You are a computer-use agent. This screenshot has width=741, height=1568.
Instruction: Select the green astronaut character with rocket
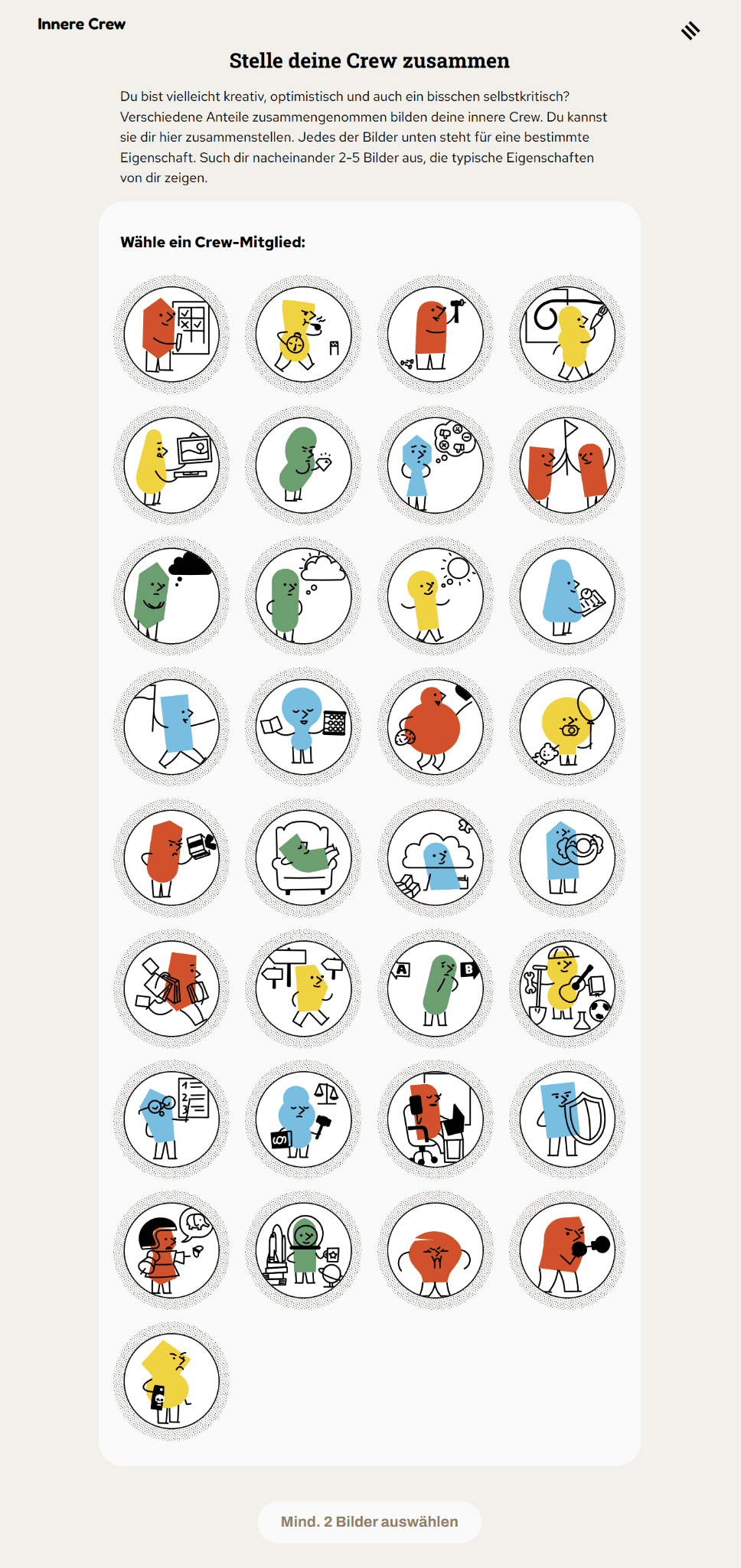pyautogui.click(x=304, y=1250)
